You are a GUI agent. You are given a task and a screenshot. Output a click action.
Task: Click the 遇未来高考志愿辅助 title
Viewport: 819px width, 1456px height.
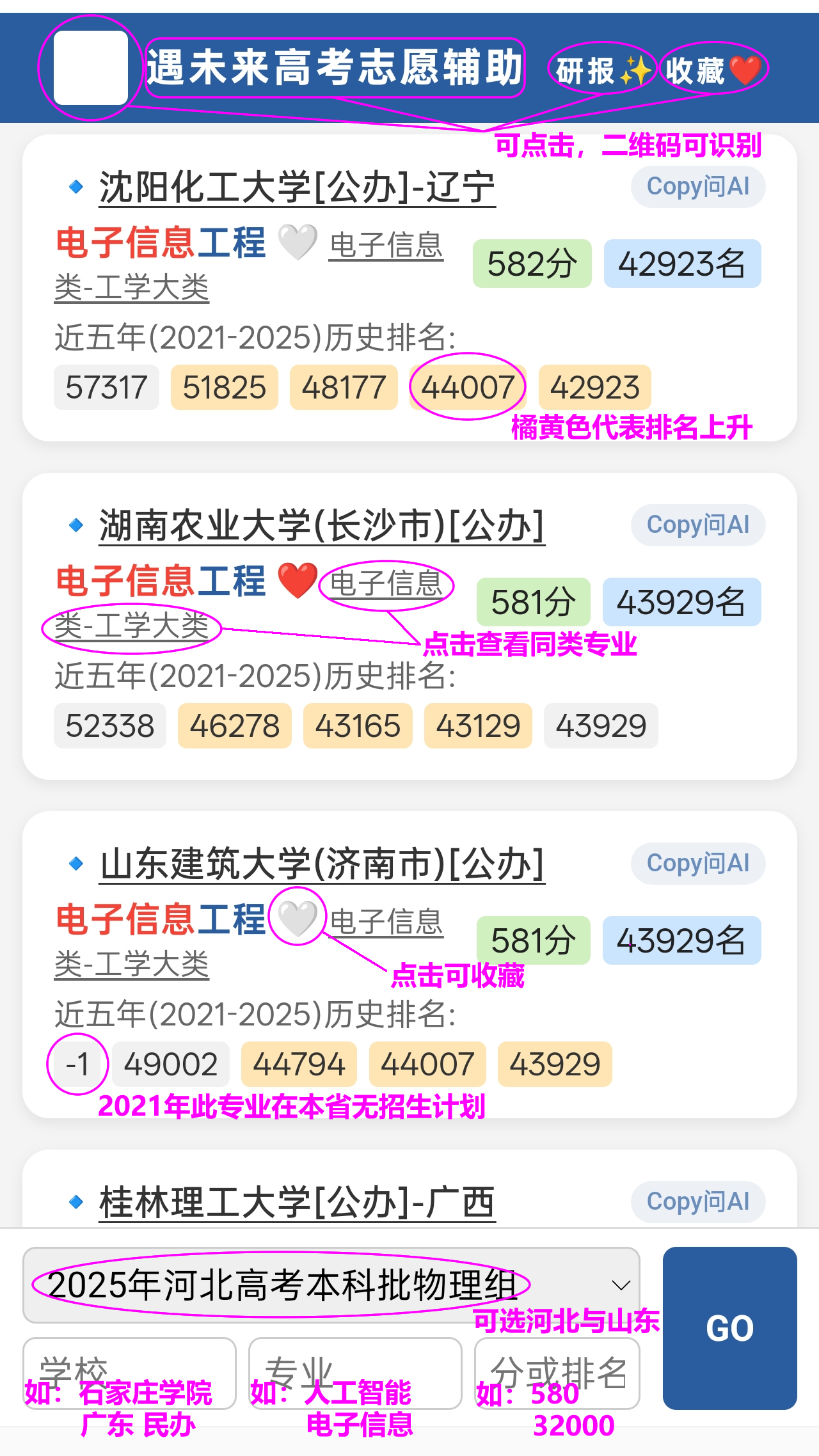[336, 66]
